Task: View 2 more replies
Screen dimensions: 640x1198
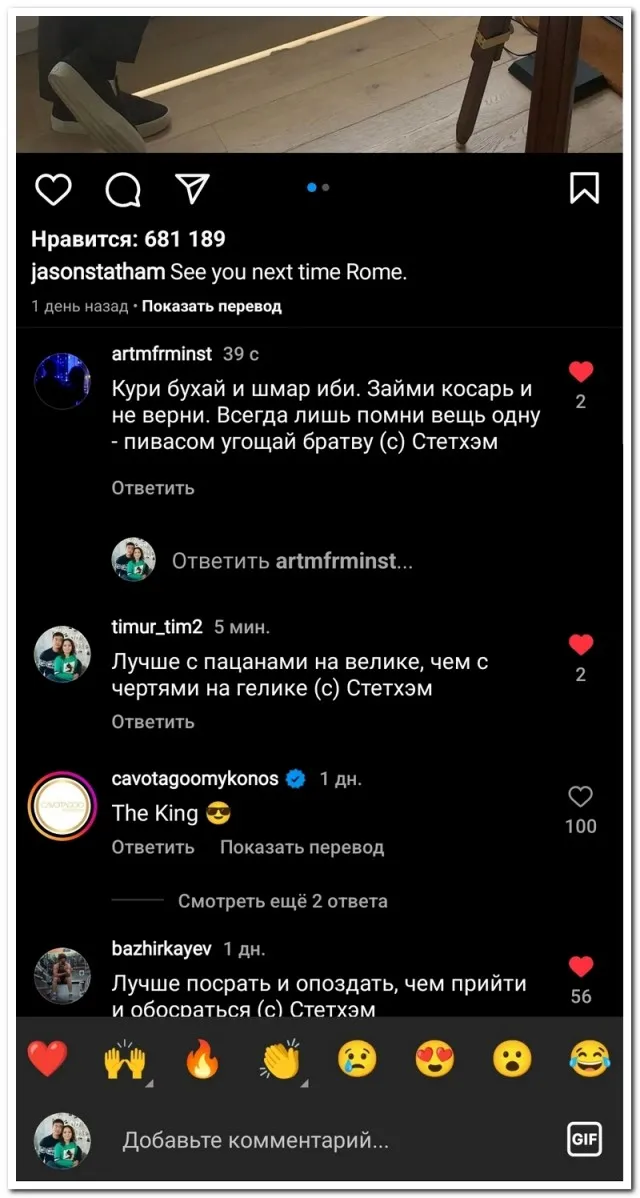Action: point(282,901)
